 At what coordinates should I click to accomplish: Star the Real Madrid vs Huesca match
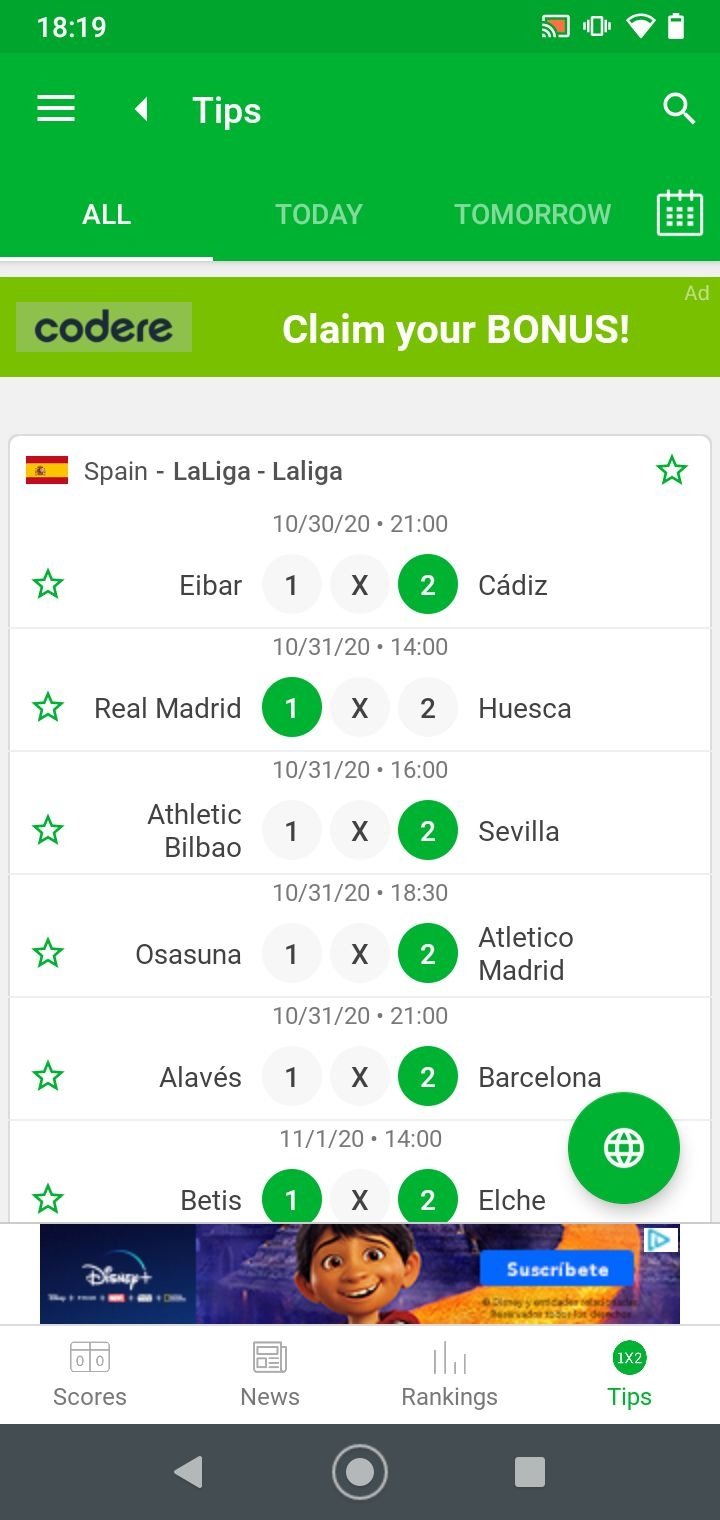point(48,708)
